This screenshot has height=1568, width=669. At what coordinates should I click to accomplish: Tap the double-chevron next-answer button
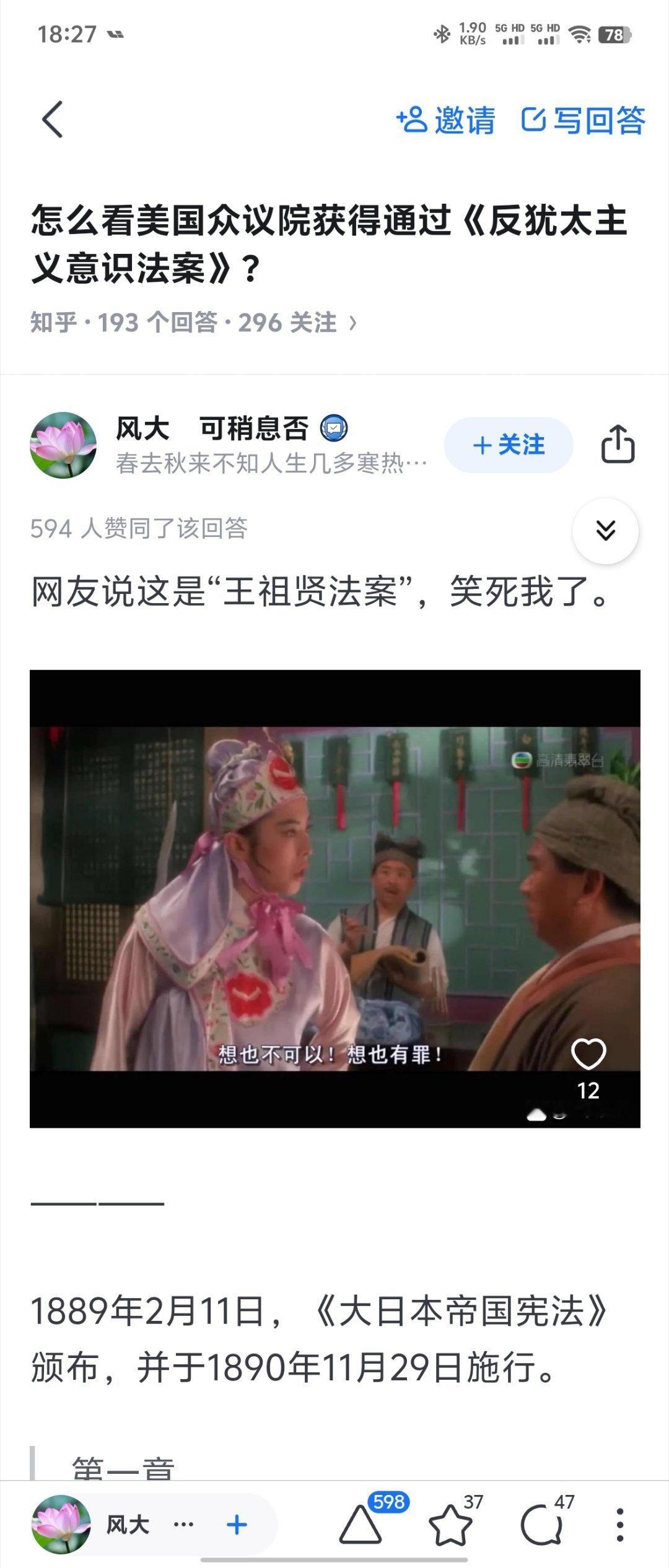coord(605,531)
